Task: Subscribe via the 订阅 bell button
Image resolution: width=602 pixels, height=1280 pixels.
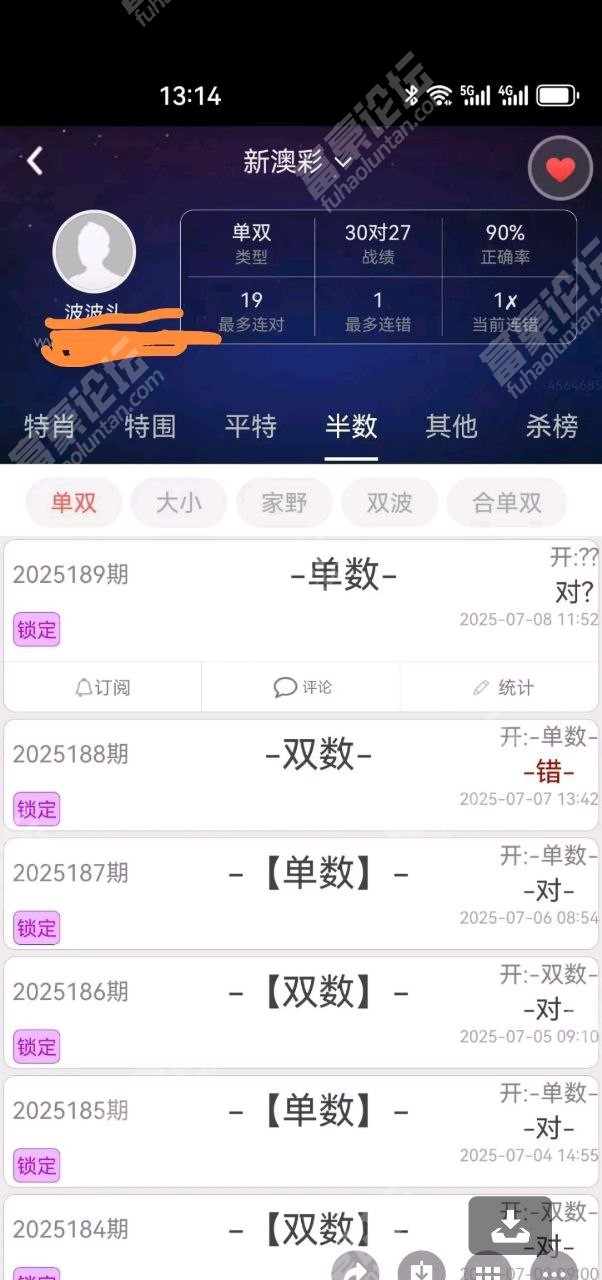Action: (x=103, y=687)
